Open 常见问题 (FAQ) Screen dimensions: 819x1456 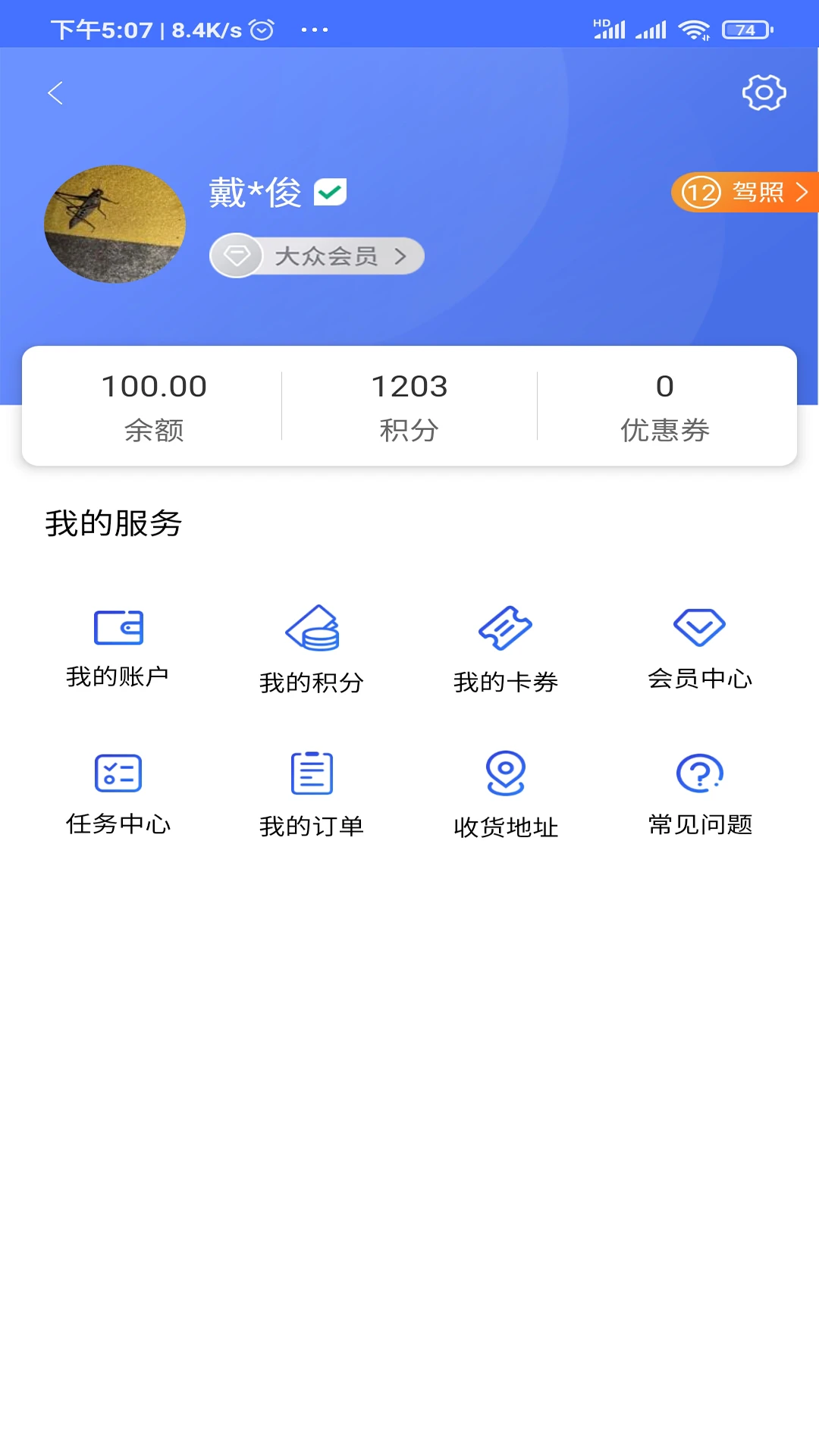[x=699, y=792]
